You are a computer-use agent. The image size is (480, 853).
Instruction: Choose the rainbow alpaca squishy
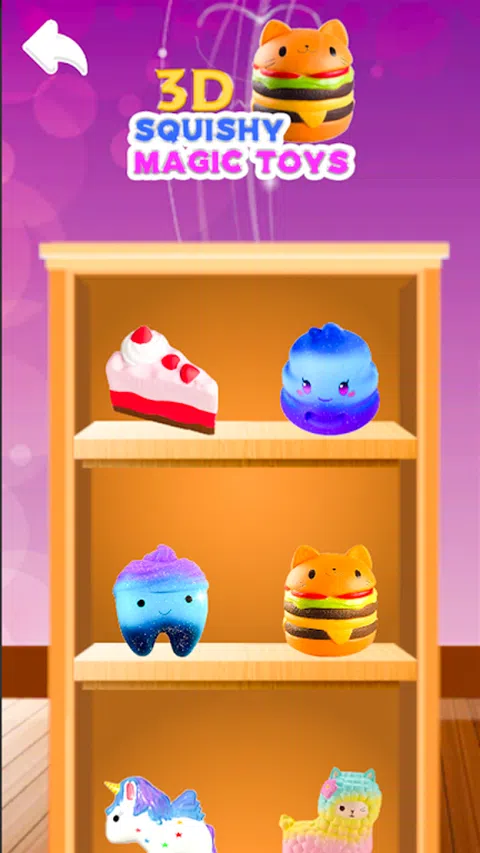point(330,811)
